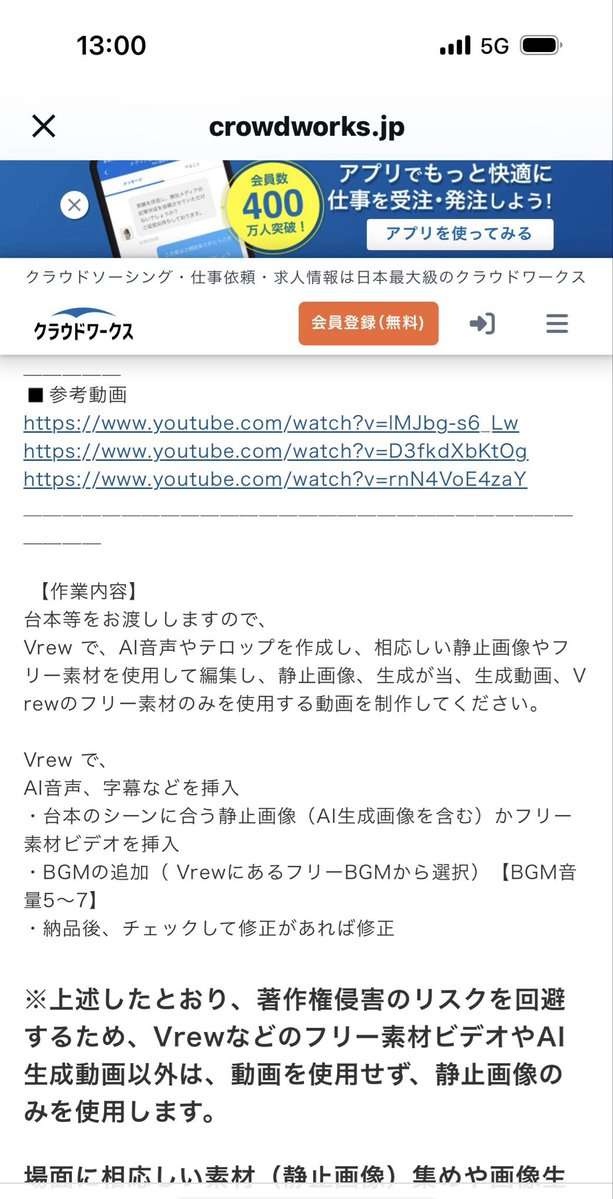Close the crowdworks.jp browser view

tap(44, 126)
